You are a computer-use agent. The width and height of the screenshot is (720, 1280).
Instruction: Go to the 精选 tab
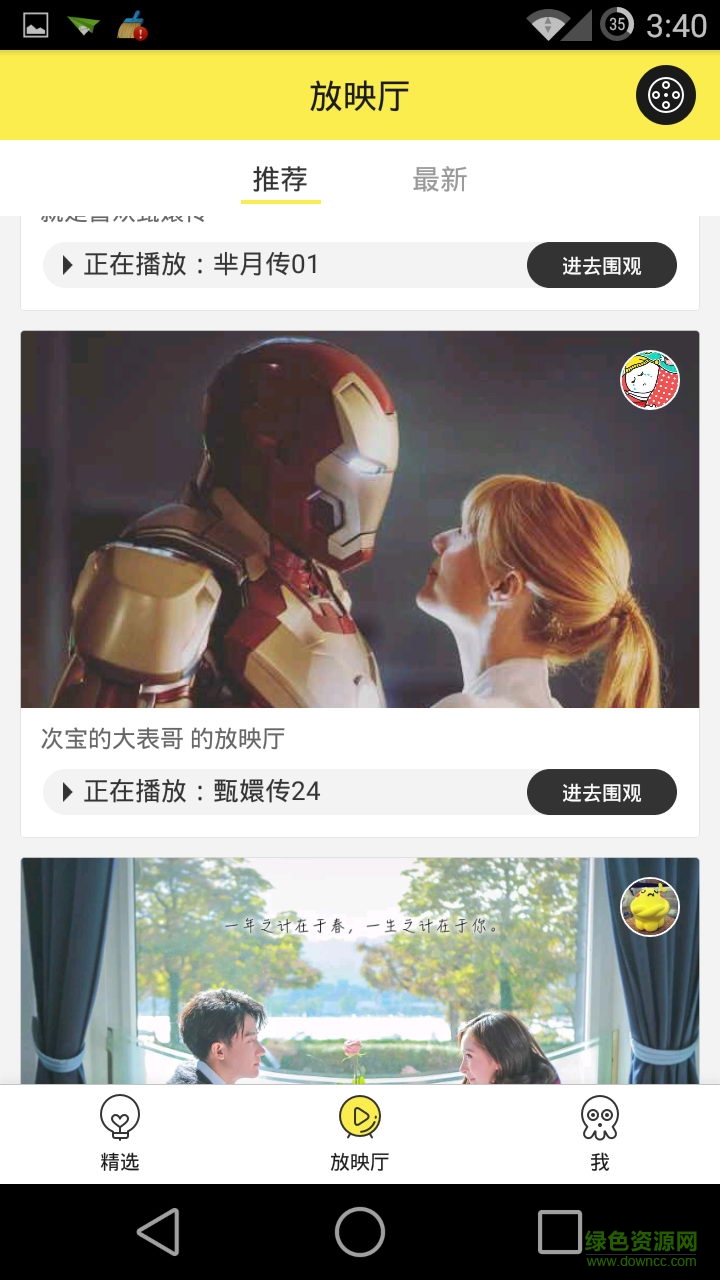click(x=120, y=1134)
